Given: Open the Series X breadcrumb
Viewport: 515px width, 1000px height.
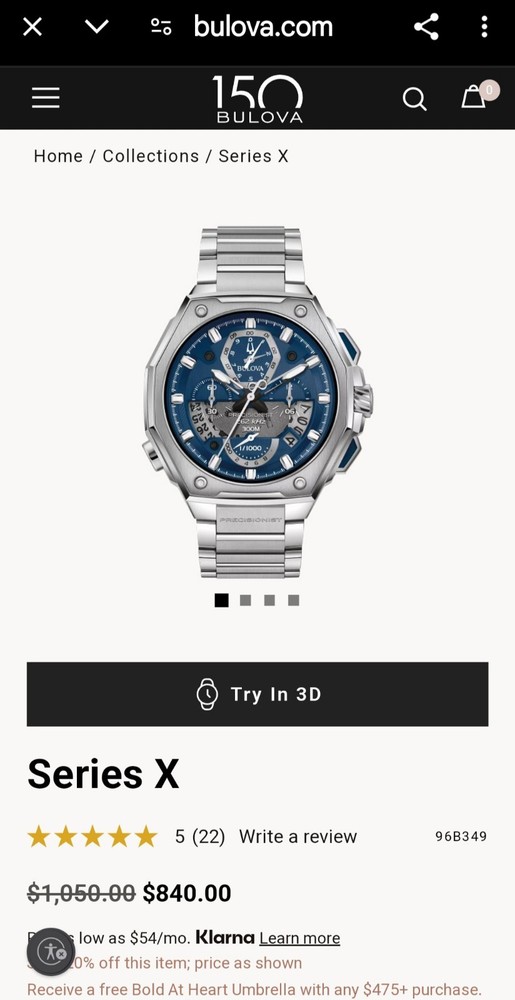Looking at the screenshot, I should tap(254, 156).
